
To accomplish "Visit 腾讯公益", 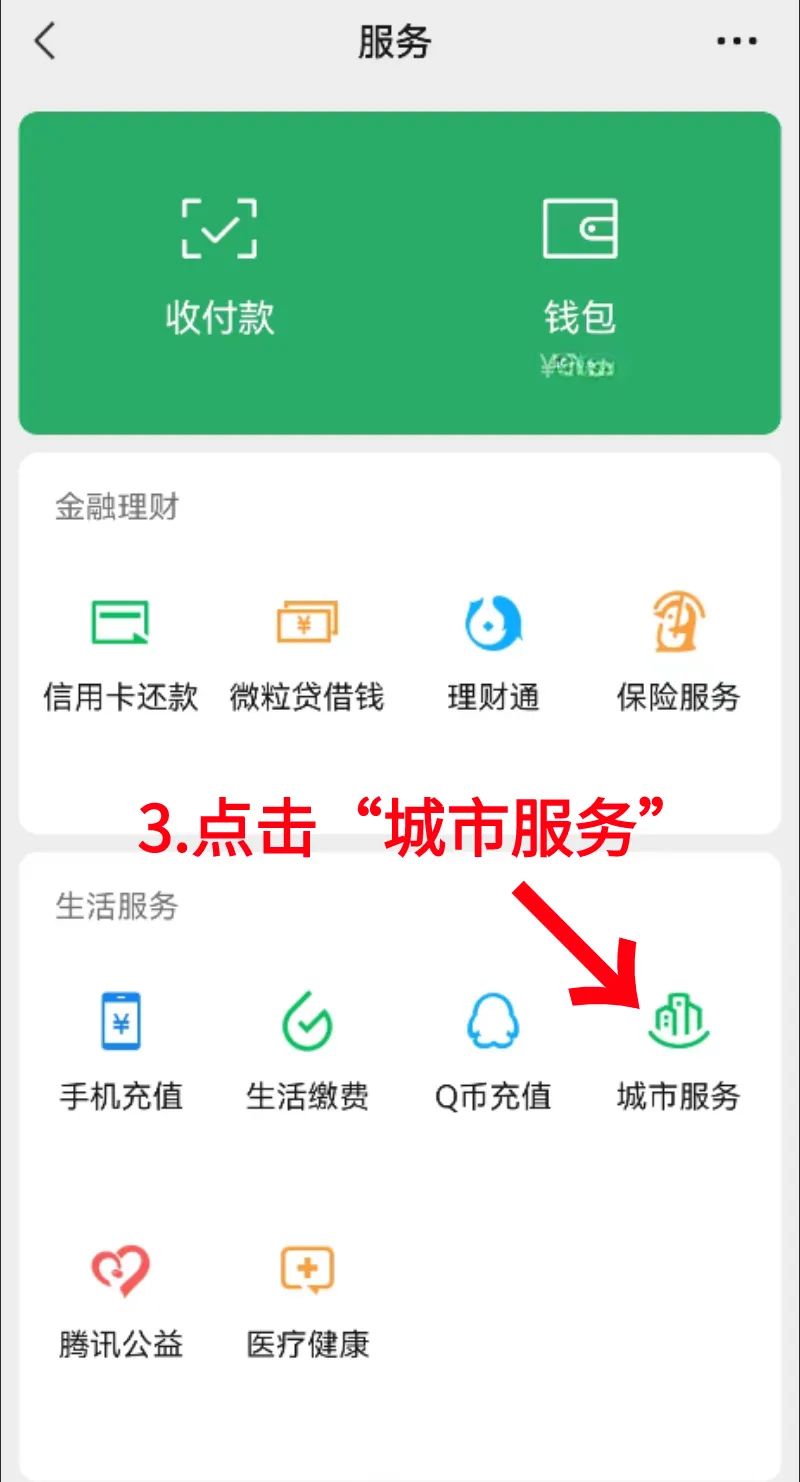I will coord(120,1302).
